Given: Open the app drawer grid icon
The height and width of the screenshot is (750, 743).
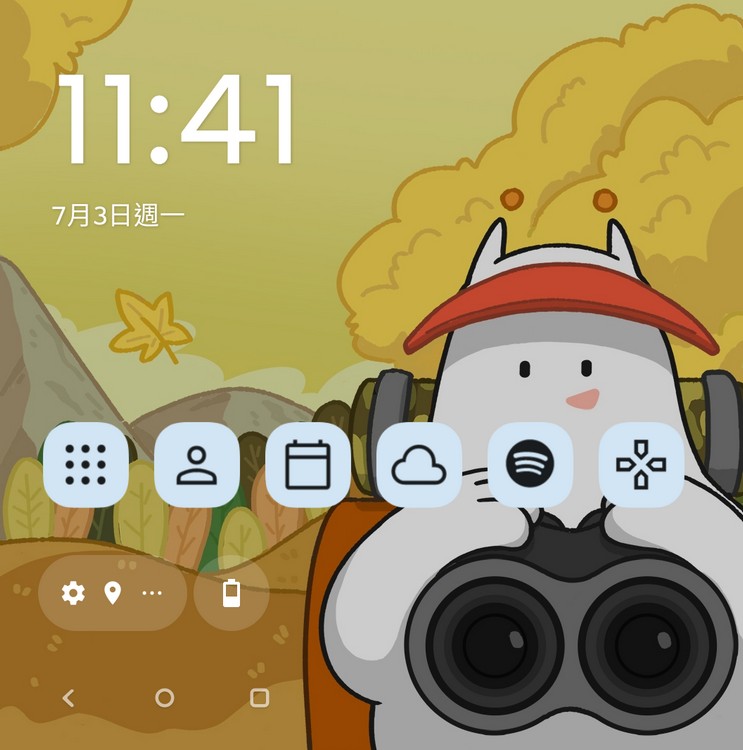Looking at the screenshot, I should click(86, 465).
